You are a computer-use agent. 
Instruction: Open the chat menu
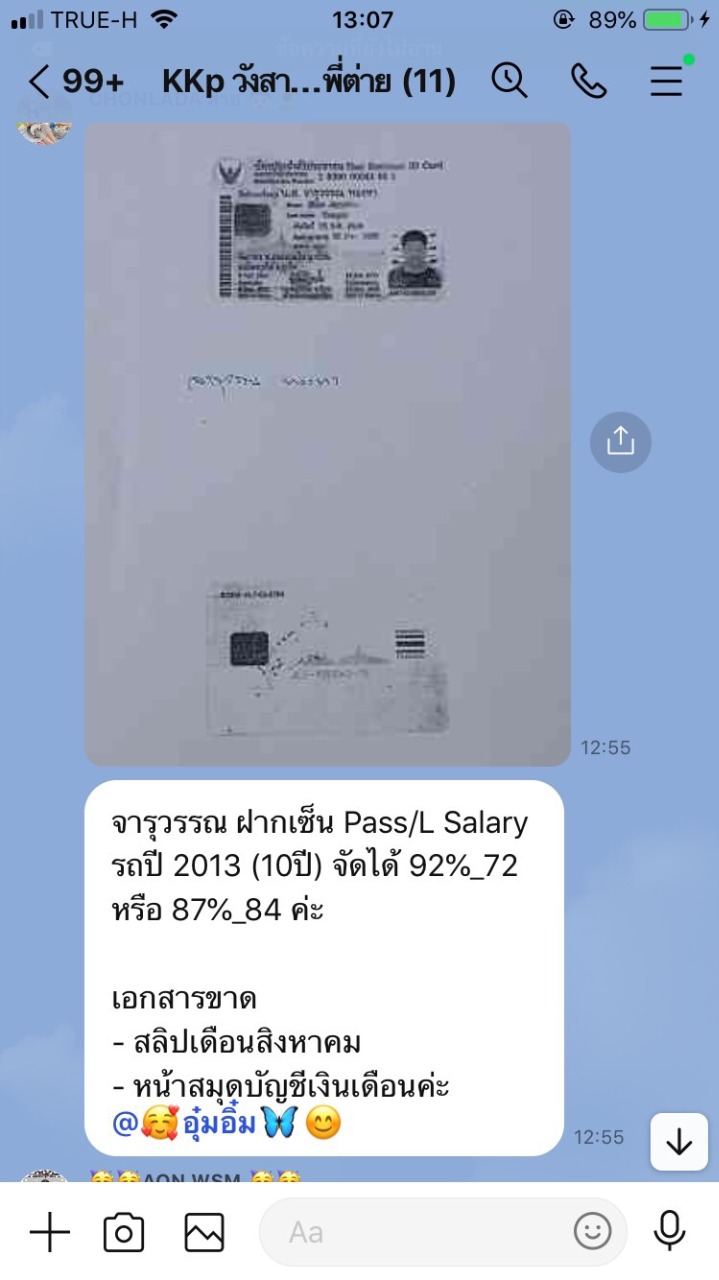(667, 81)
